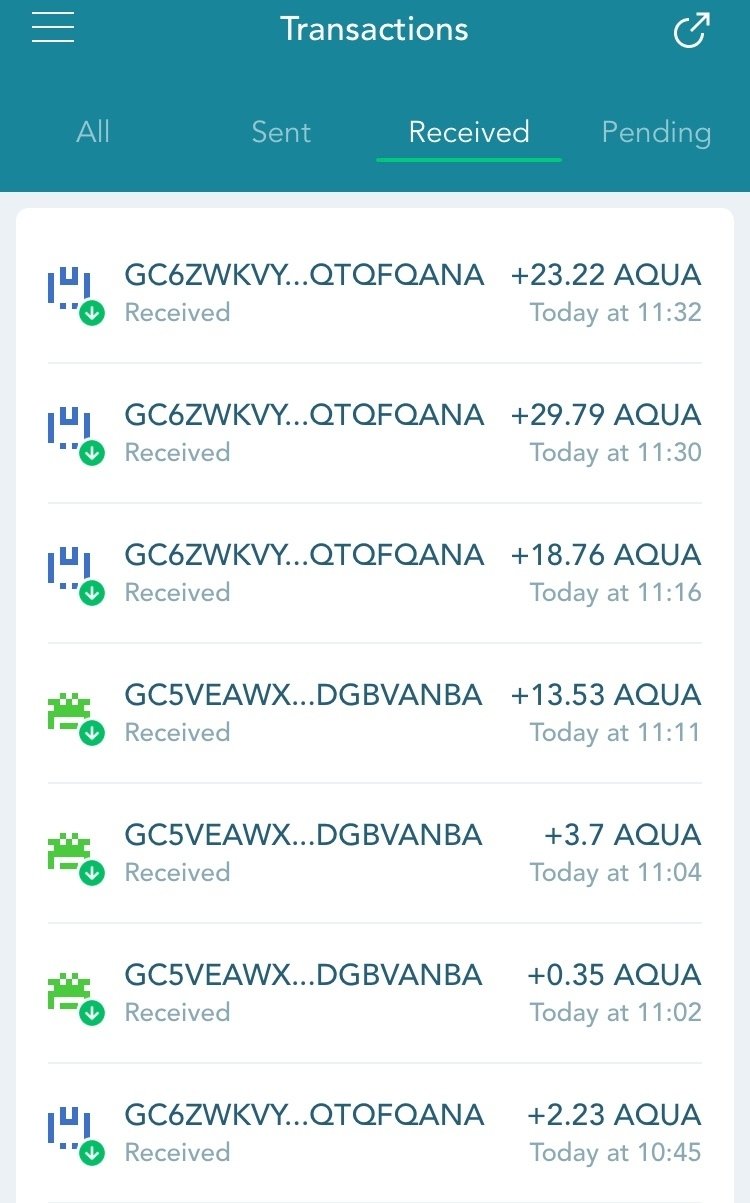Image resolution: width=750 pixels, height=1203 pixels.
Task: Open the +23.22 AQUA transaction at 11:32
Action: point(375,292)
